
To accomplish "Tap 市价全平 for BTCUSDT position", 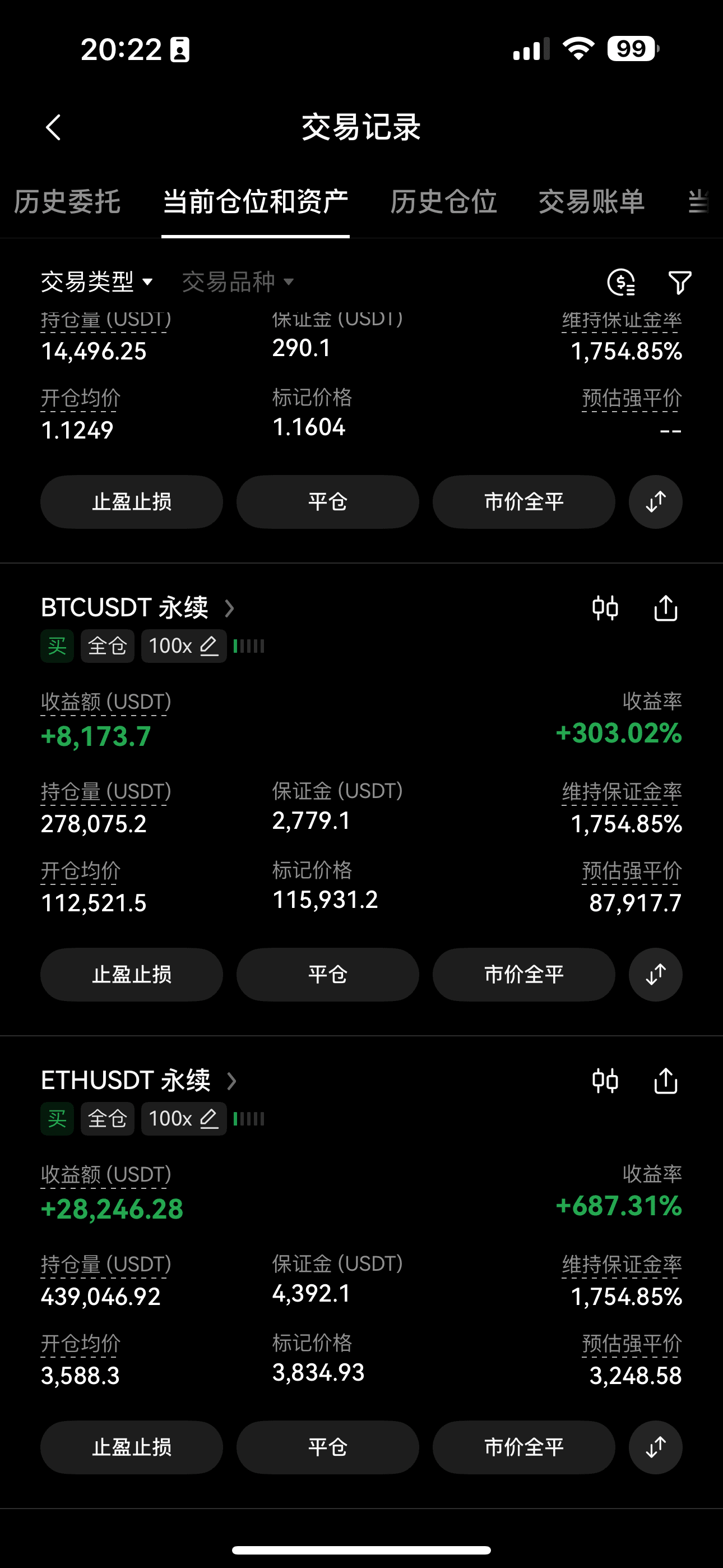I will pos(524,975).
